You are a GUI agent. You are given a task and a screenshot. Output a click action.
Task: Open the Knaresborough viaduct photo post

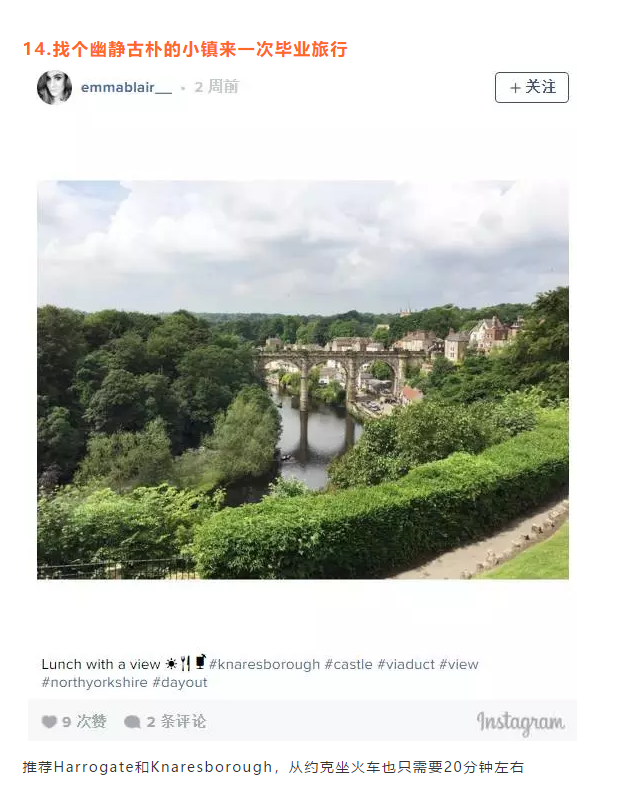point(302,380)
